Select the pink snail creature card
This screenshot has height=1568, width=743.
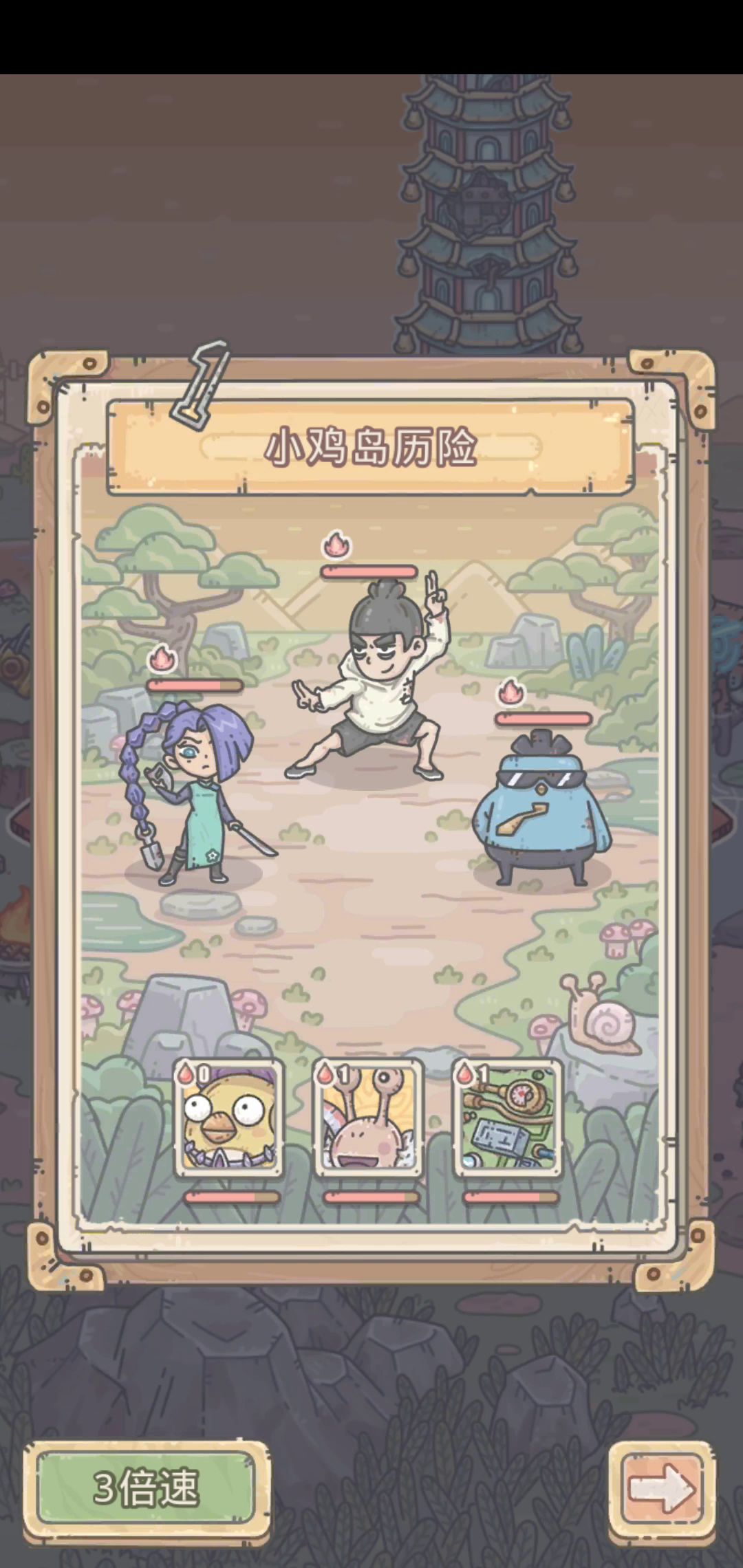[369, 1119]
